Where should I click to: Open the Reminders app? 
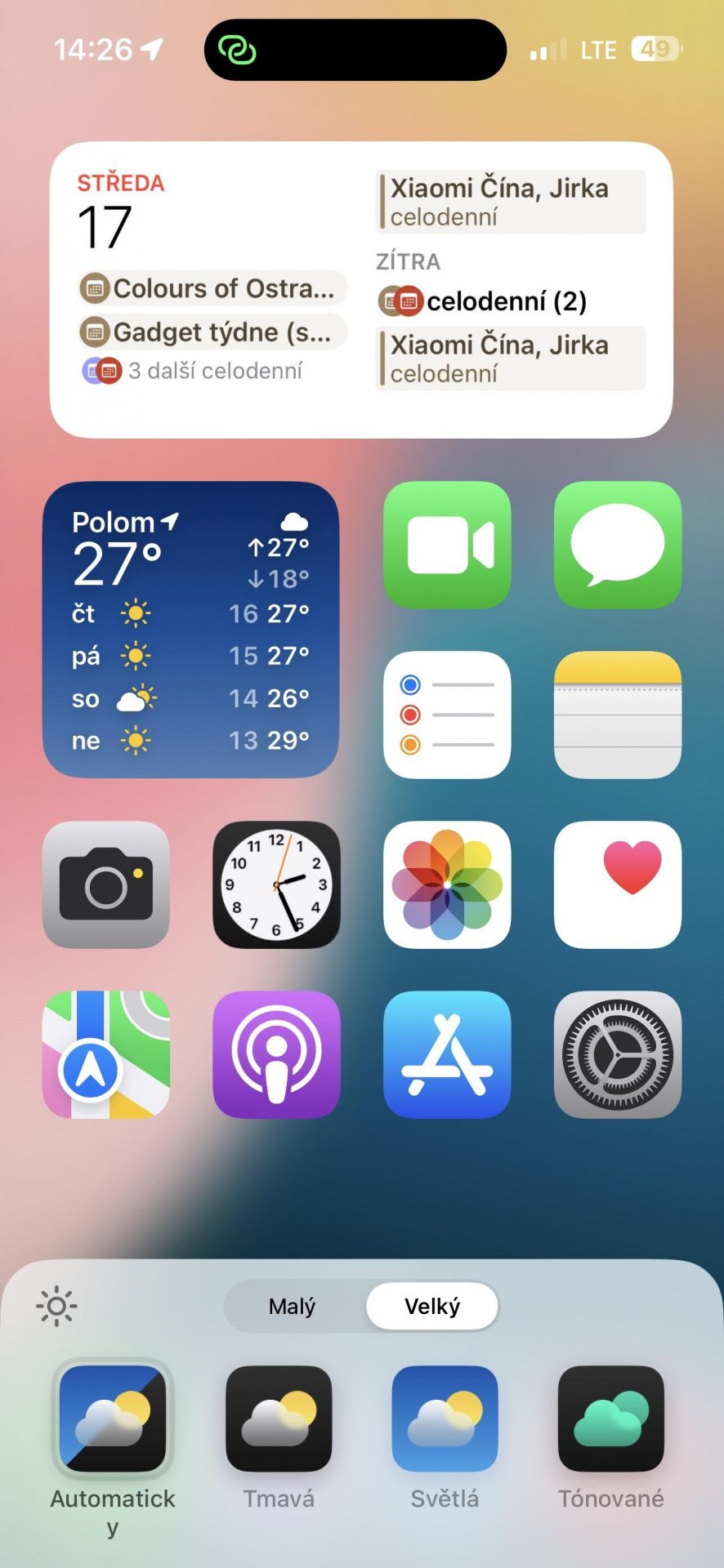tap(447, 715)
